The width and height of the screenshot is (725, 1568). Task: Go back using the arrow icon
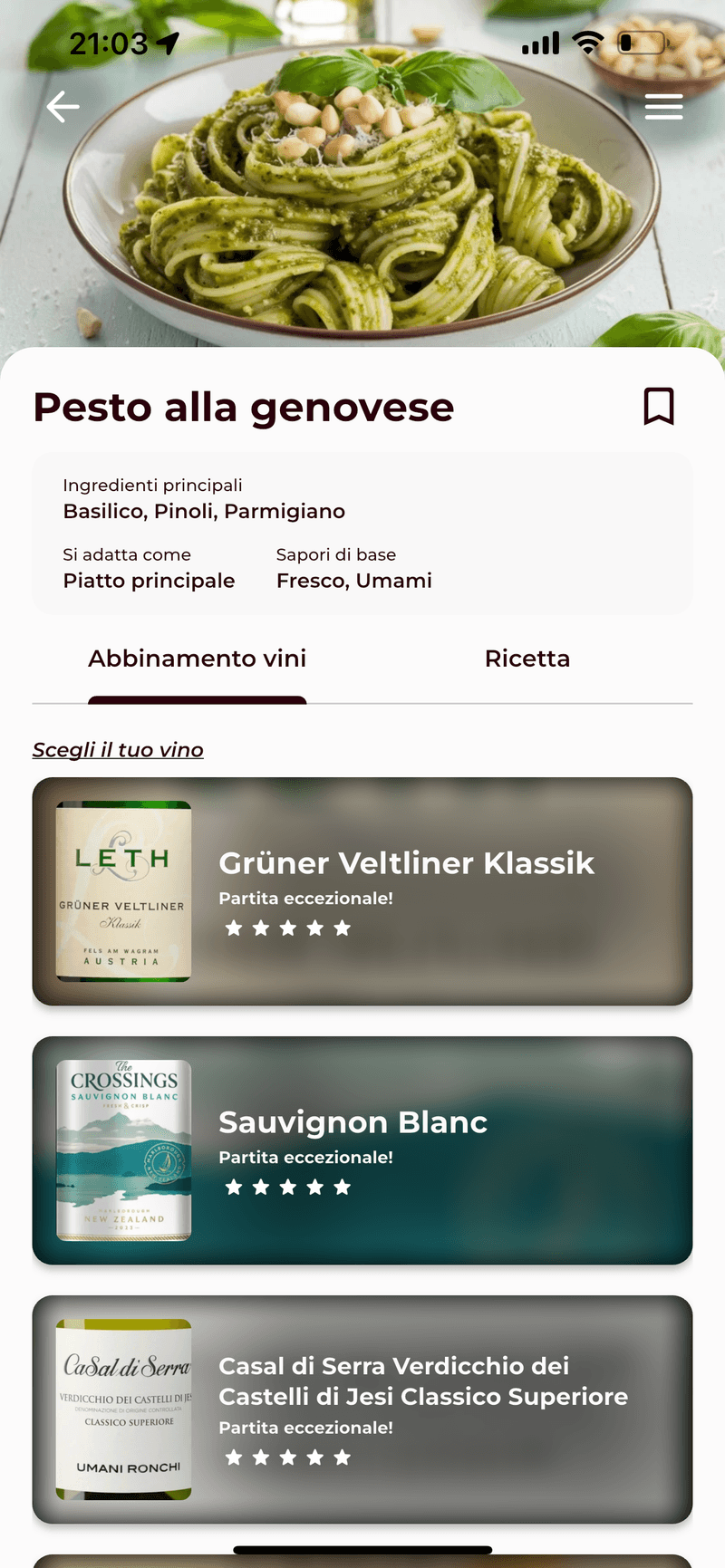pos(63,107)
